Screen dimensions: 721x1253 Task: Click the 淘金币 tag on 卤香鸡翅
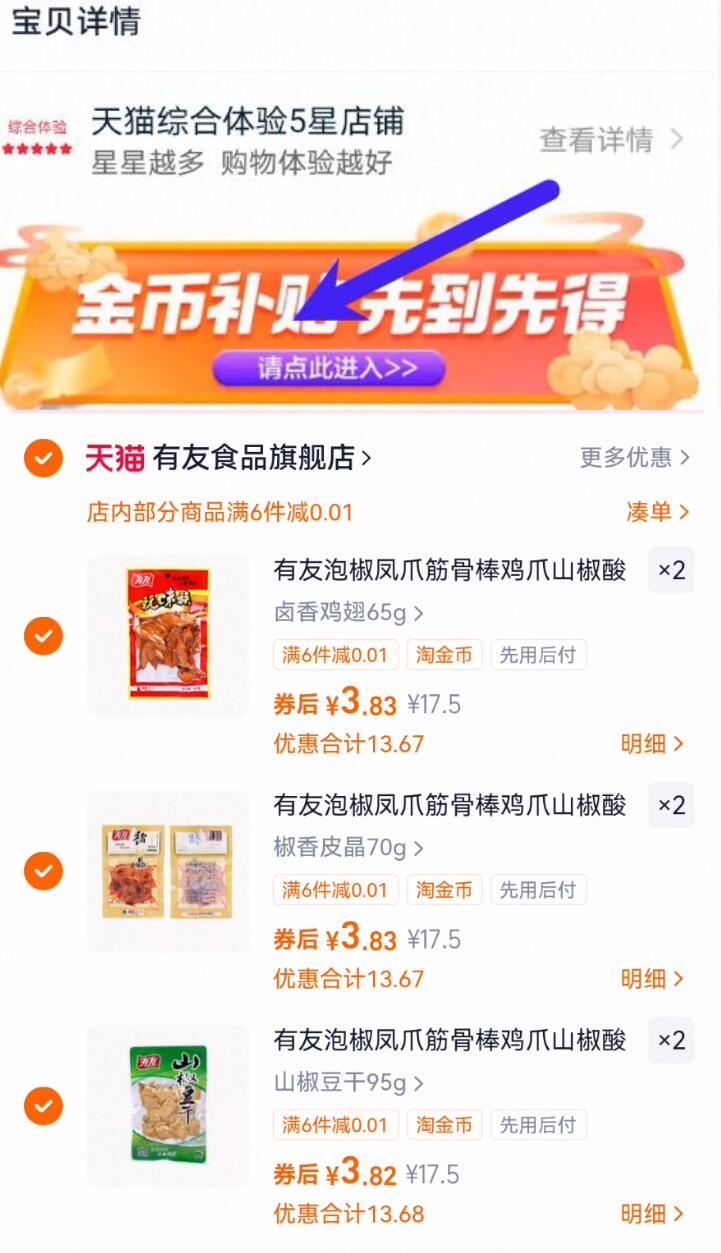coord(444,655)
